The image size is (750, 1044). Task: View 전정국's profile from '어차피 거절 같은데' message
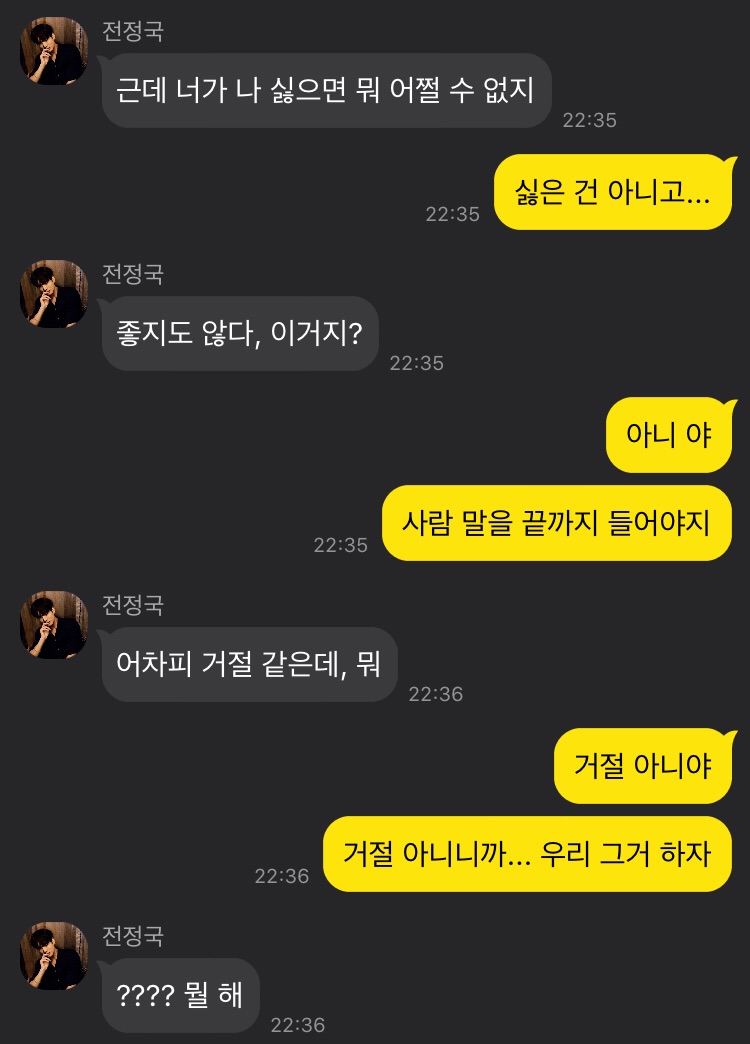pyautogui.click(x=54, y=625)
